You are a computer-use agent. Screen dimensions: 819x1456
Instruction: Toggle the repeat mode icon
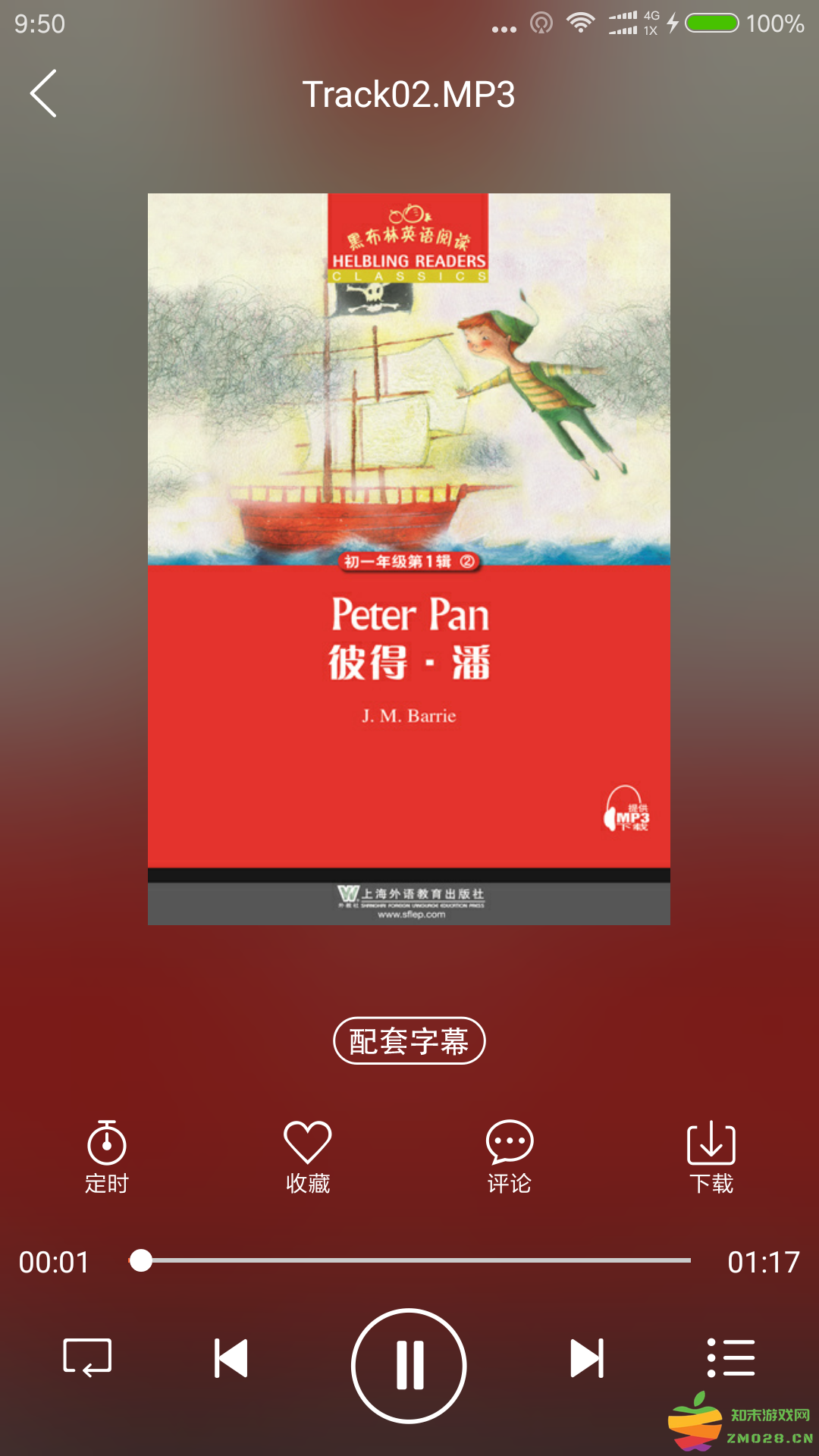click(x=87, y=1357)
